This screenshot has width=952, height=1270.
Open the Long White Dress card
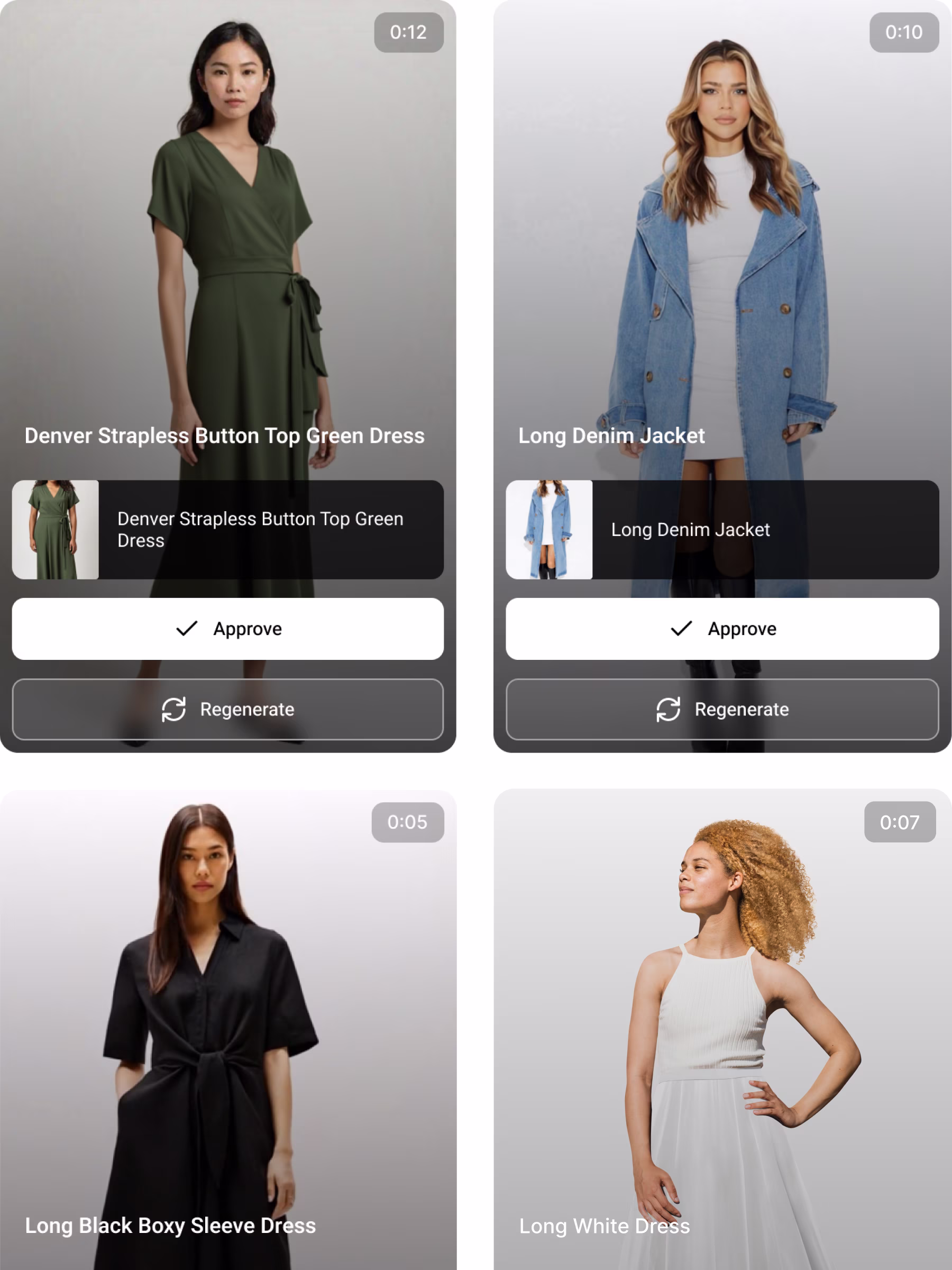click(x=722, y=1033)
